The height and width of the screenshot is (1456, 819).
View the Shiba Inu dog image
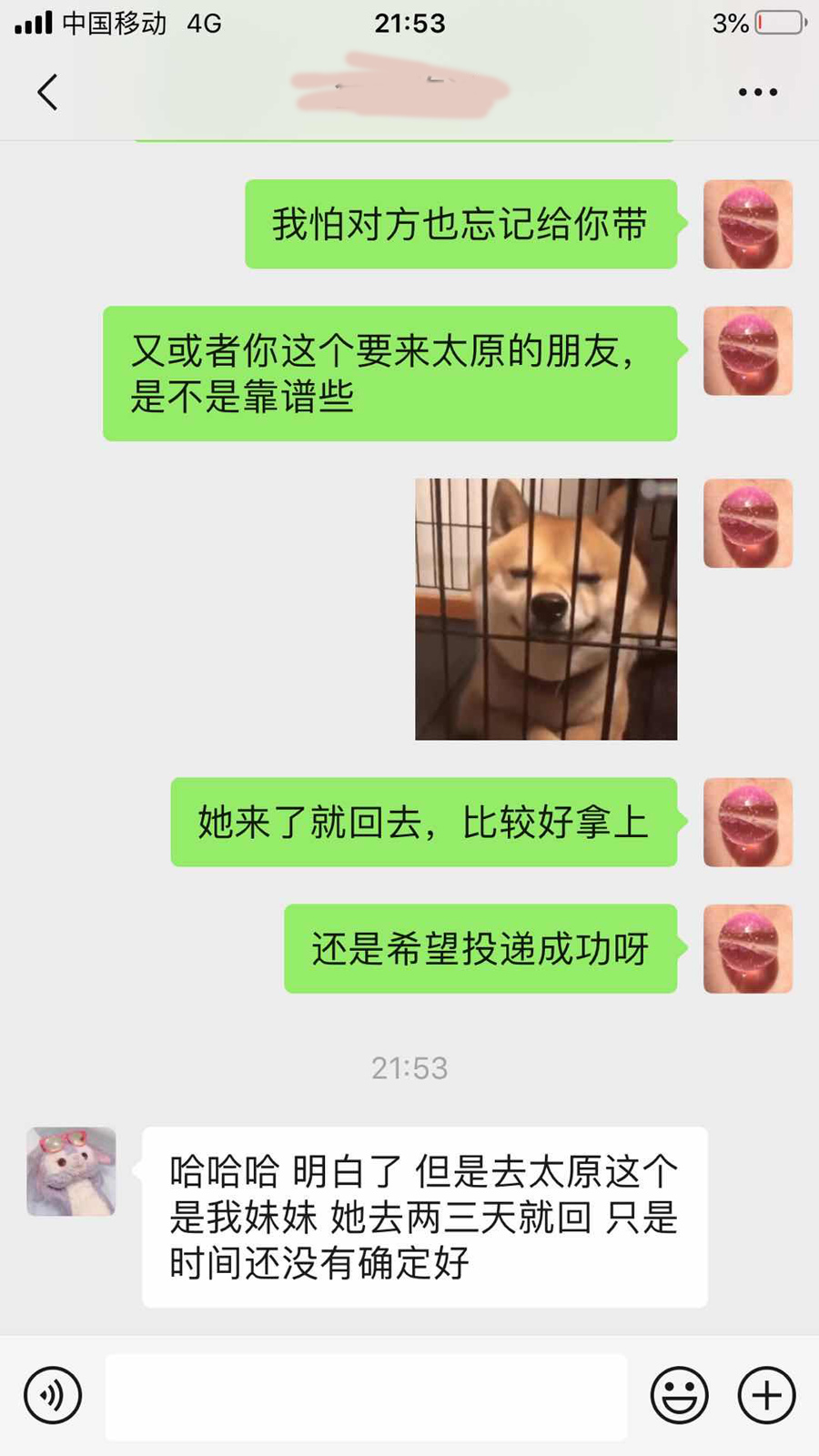pos(546,609)
